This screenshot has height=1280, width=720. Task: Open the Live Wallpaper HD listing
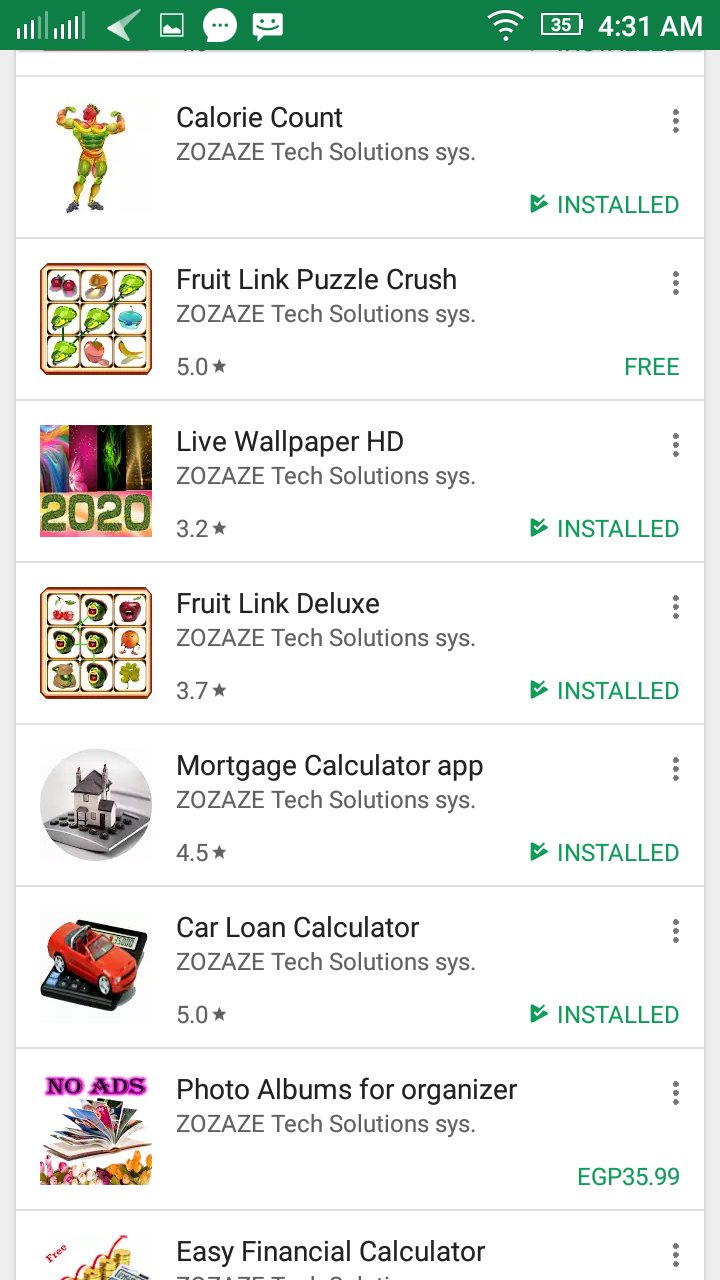[360, 481]
